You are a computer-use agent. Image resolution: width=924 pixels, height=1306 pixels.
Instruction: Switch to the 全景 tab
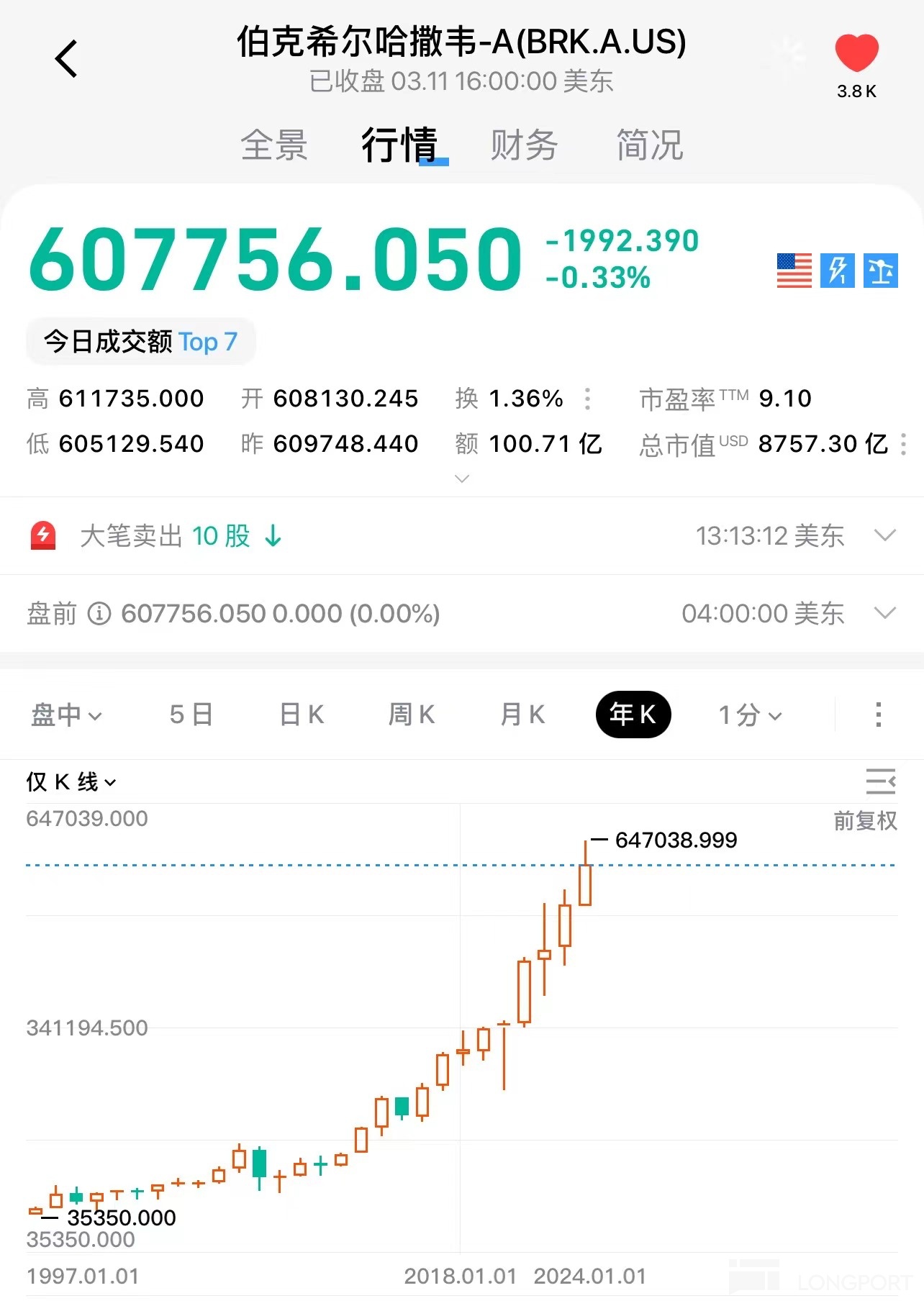(x=274, y=145)
